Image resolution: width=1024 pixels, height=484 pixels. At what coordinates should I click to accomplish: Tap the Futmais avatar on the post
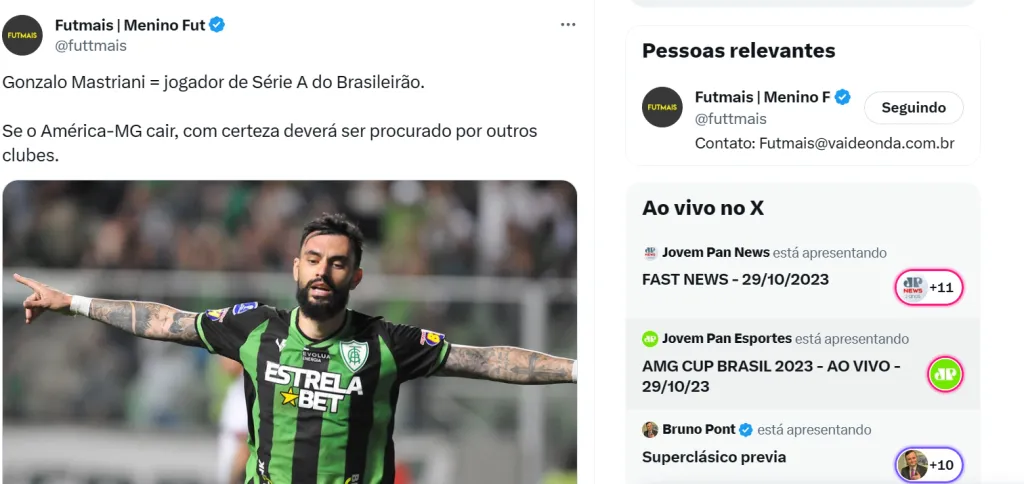coord(22,35)
